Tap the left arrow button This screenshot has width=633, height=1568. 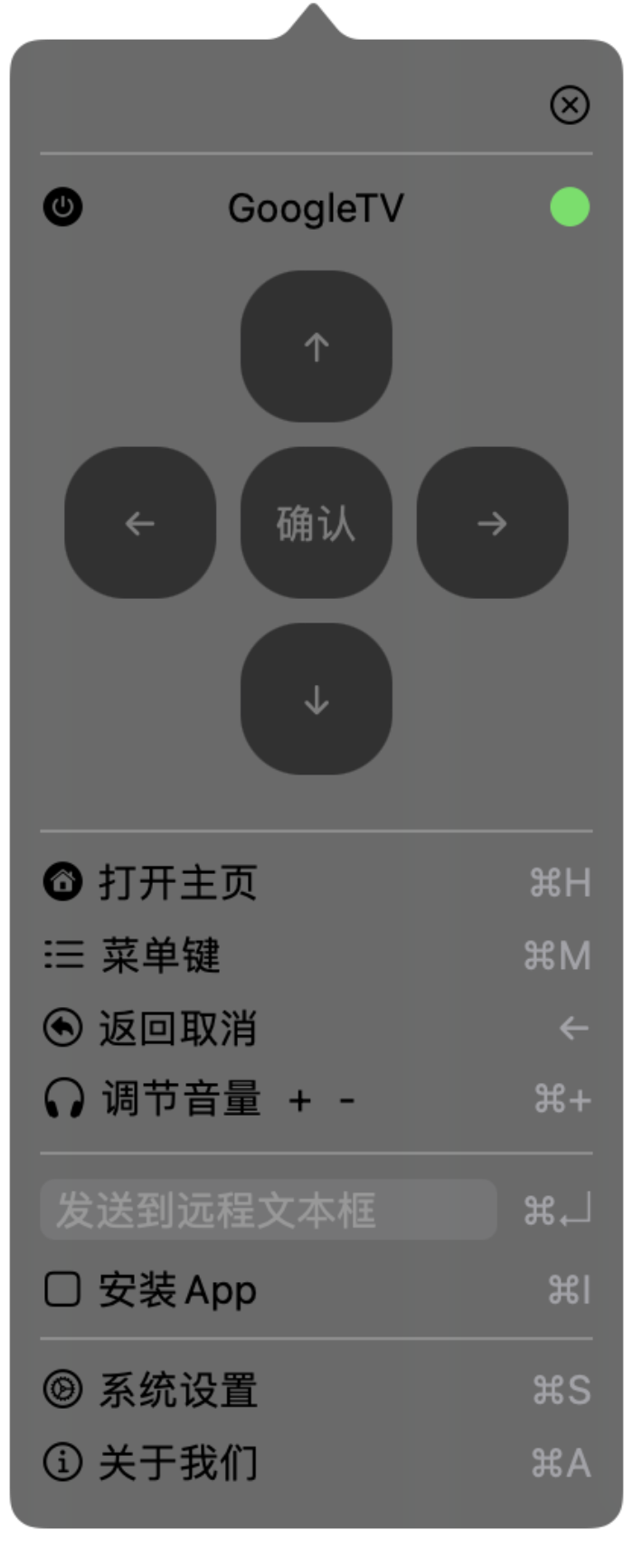(x=140, y=523)
